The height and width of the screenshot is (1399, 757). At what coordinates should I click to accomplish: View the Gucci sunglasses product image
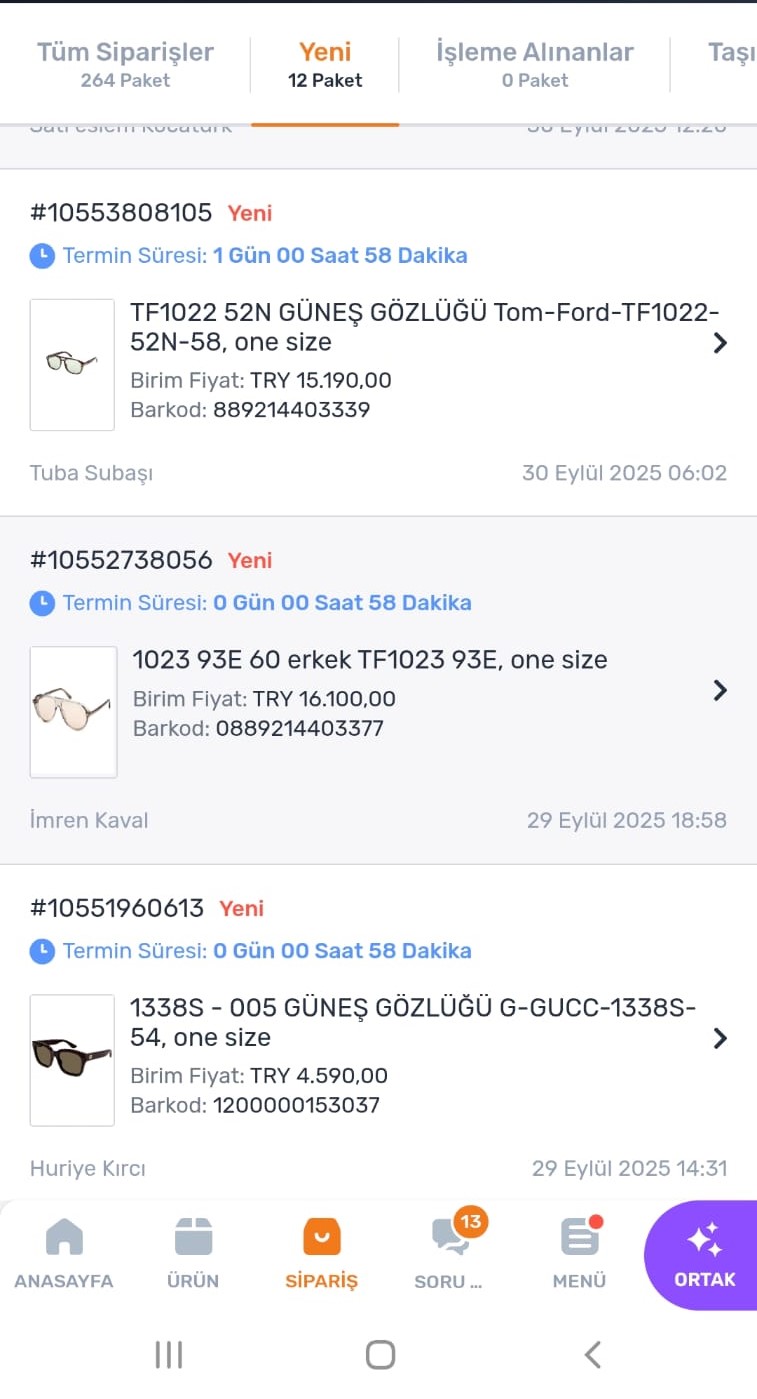72,1060
